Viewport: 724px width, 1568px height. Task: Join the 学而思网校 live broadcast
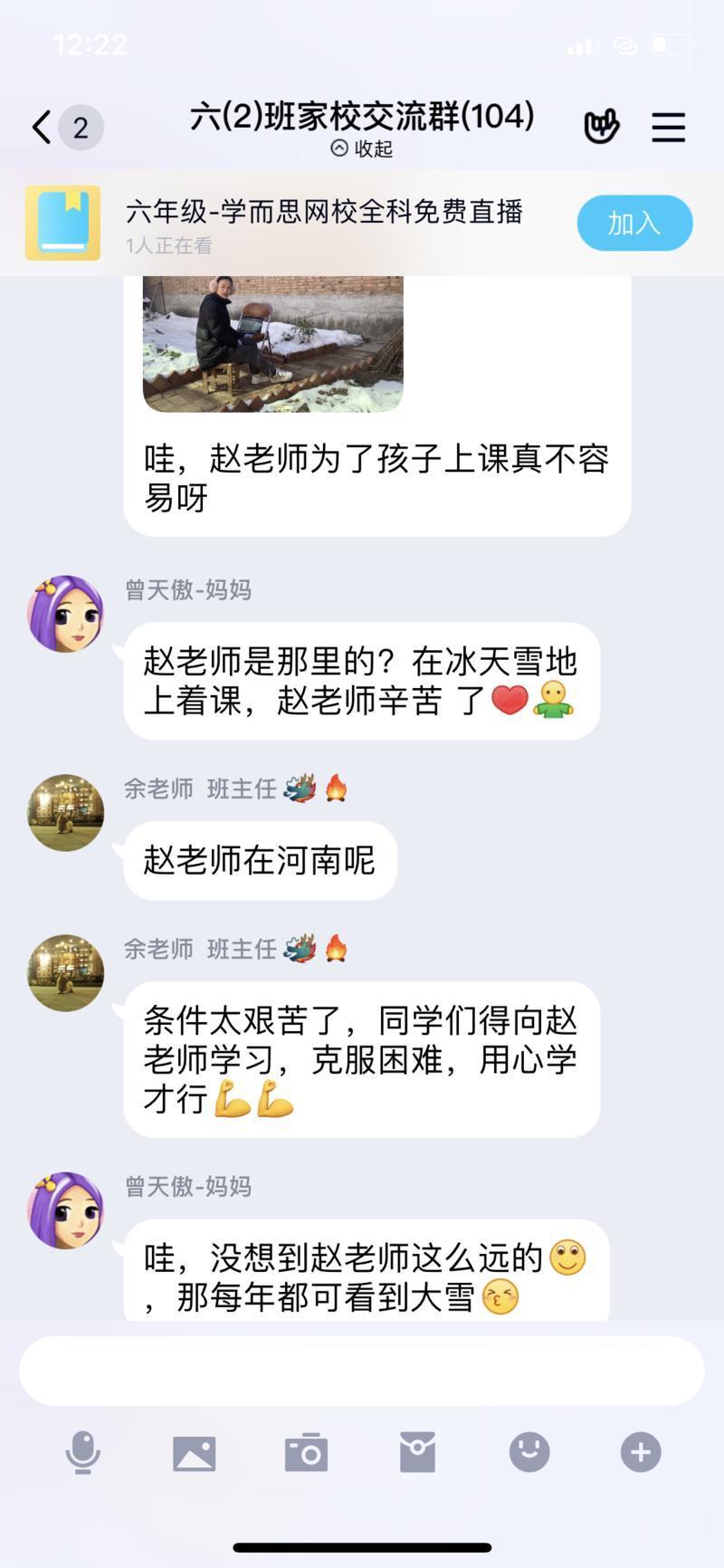click(634, 223)
